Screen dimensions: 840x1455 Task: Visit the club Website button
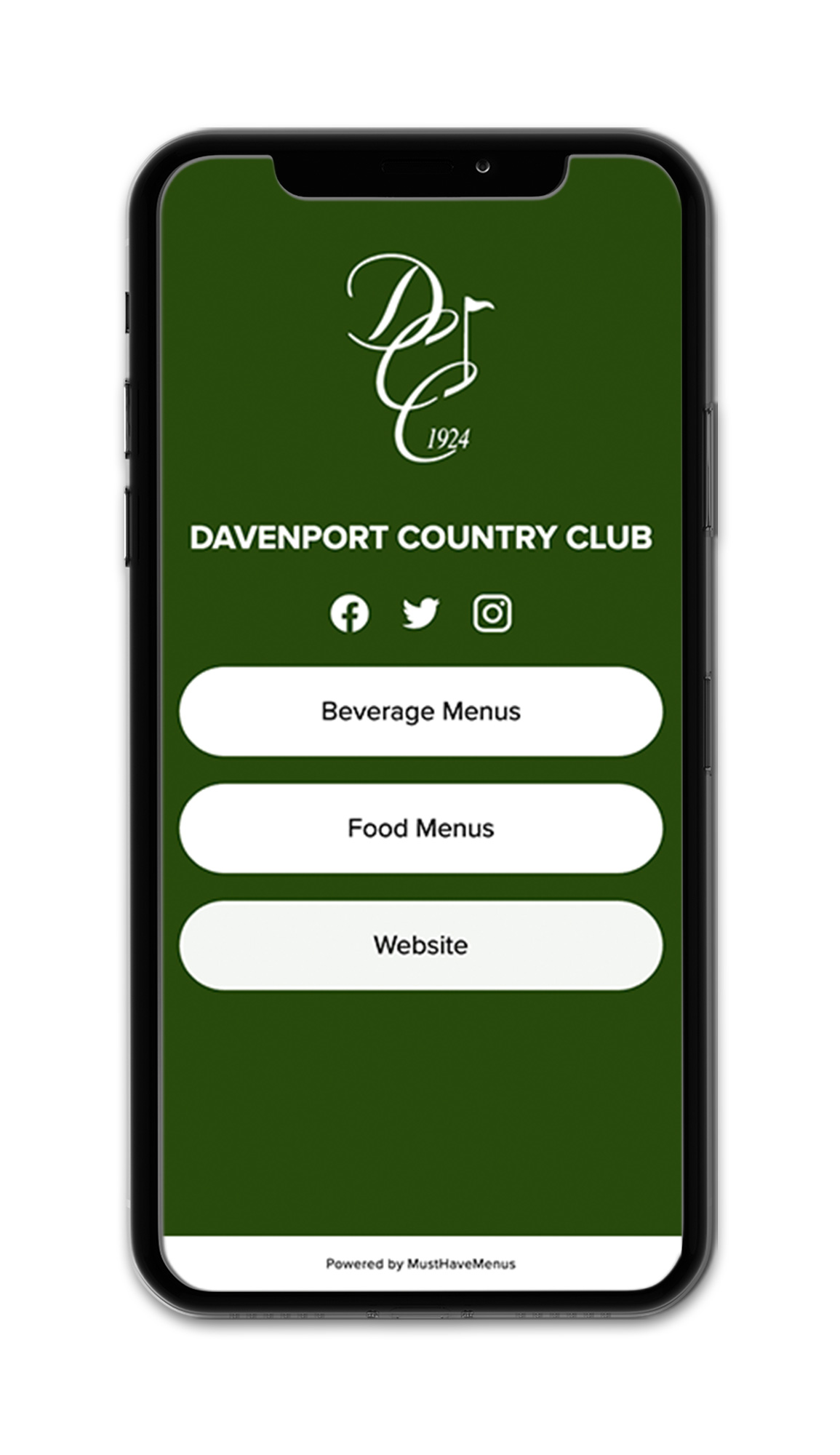[x=420, y=944]
